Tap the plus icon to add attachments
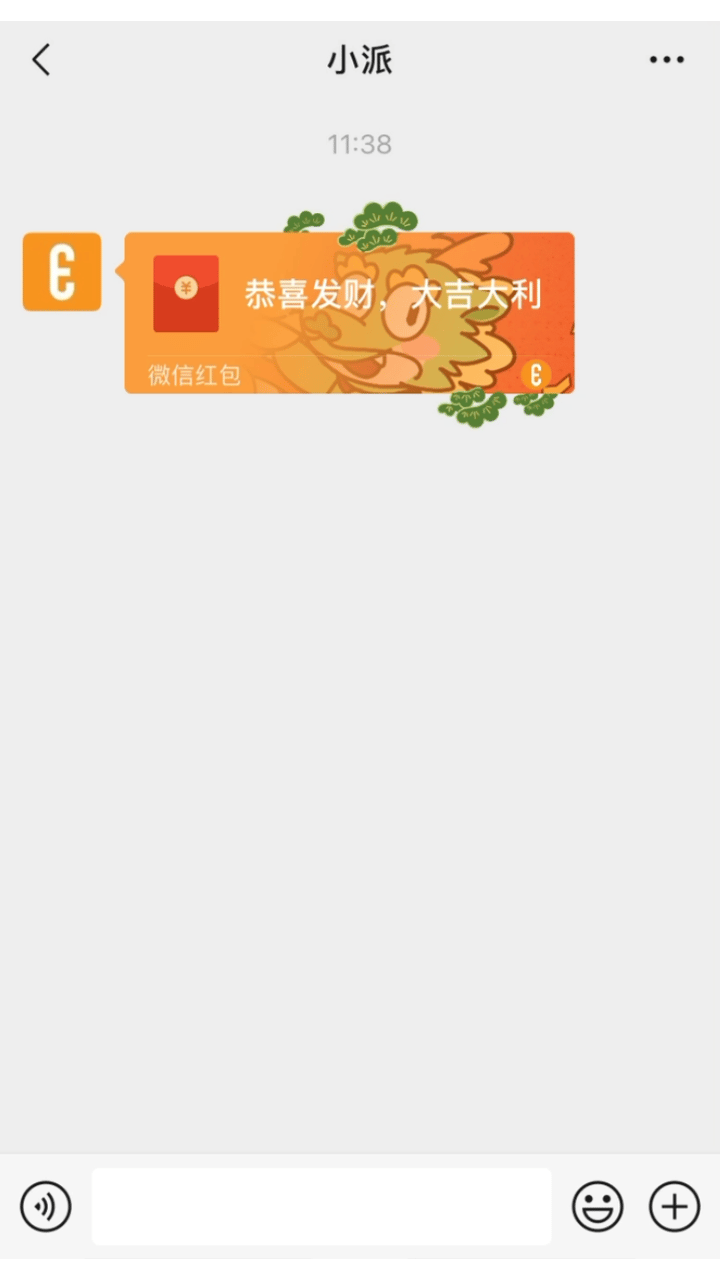 pos(672,1206)
